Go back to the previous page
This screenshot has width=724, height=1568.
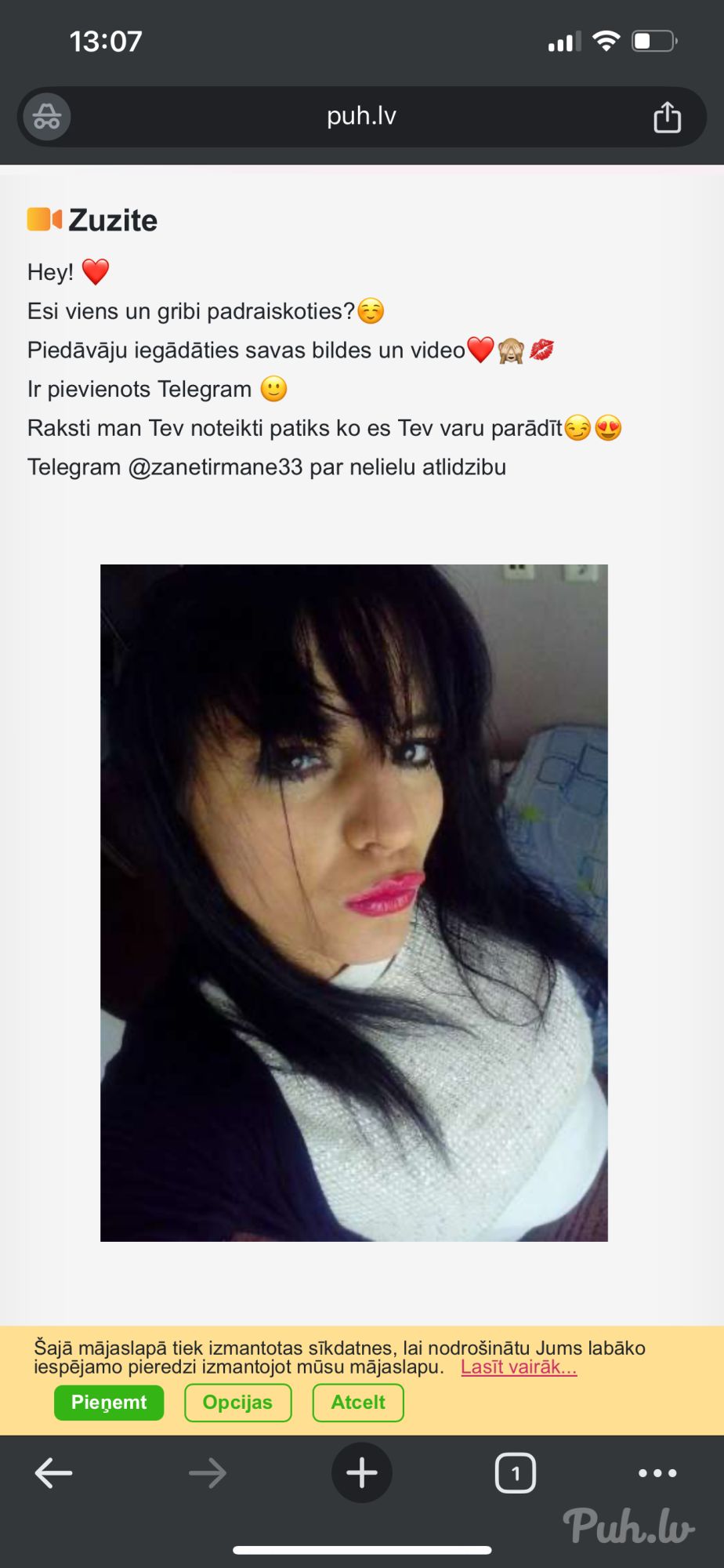[53, 1473]
